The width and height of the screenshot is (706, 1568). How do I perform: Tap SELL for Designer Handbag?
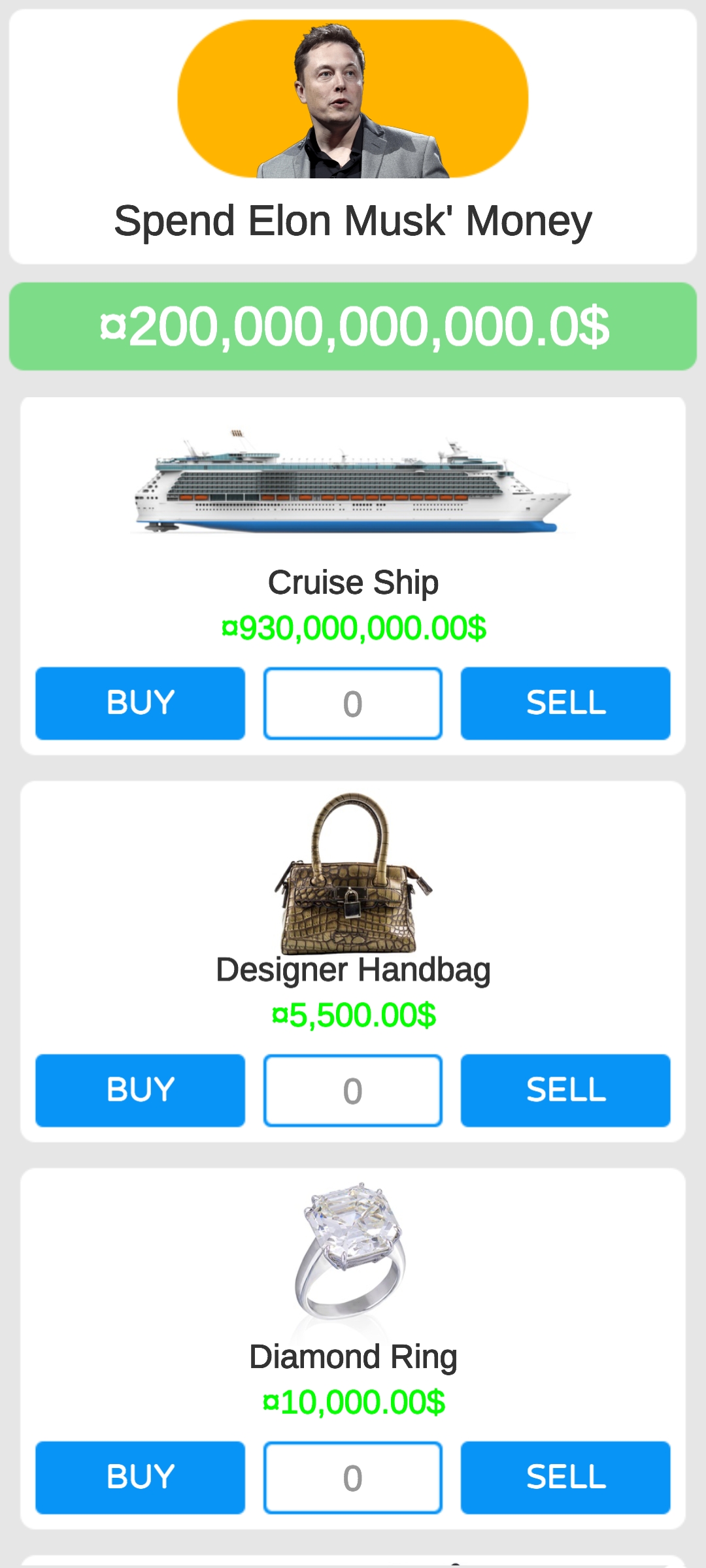coord(565,1090)
